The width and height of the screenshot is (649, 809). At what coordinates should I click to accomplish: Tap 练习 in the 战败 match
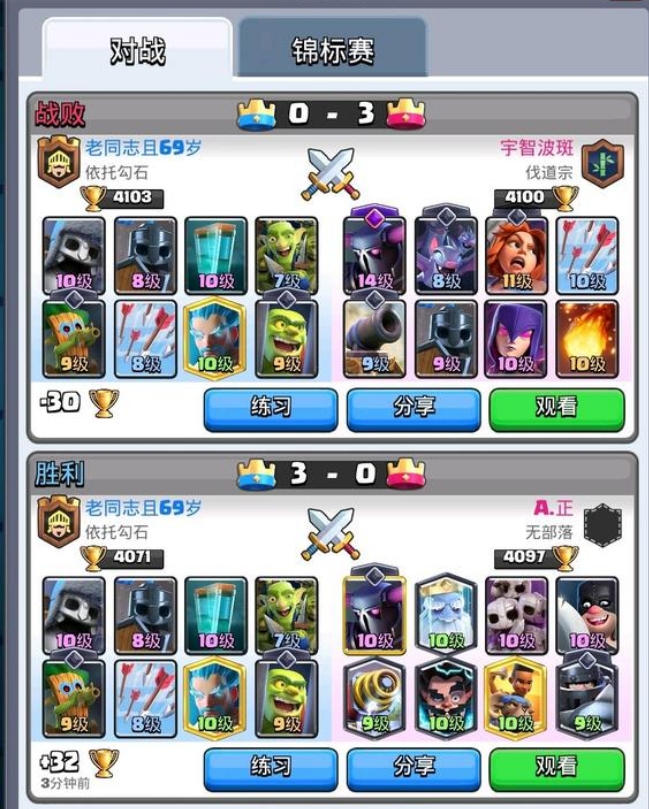tap(271, 409)
